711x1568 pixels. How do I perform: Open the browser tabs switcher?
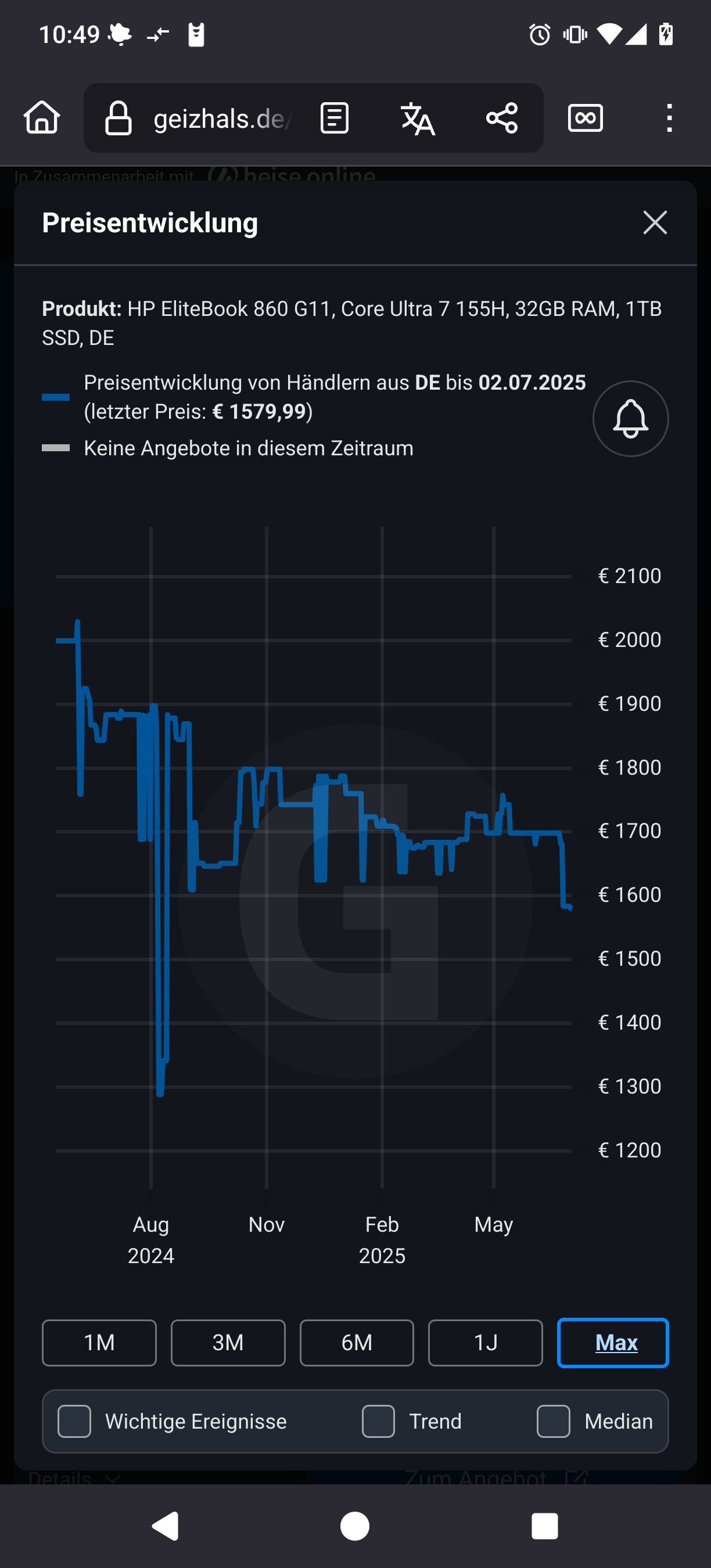(x=585, y=118)
